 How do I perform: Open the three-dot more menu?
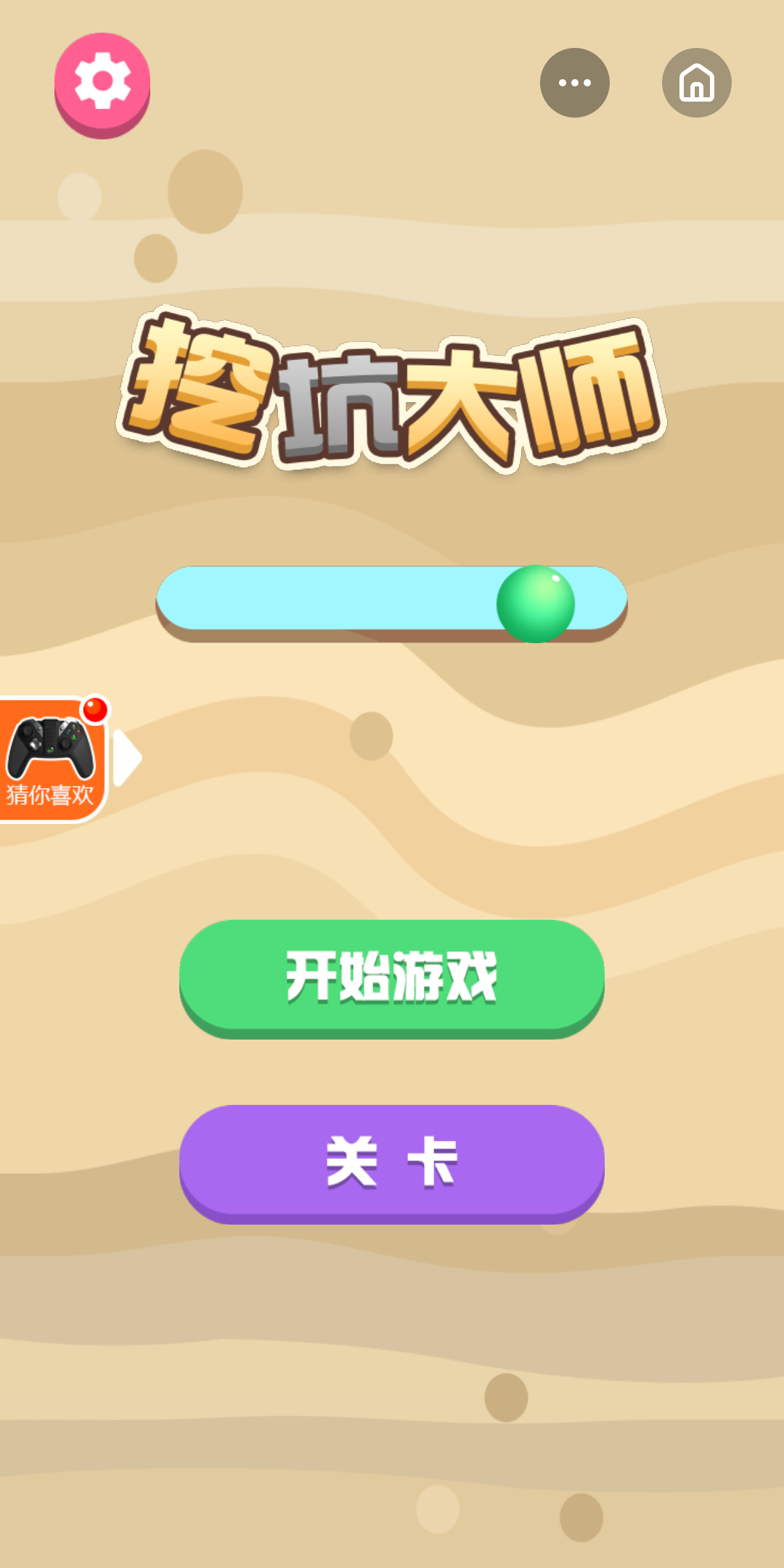(574, 83)
